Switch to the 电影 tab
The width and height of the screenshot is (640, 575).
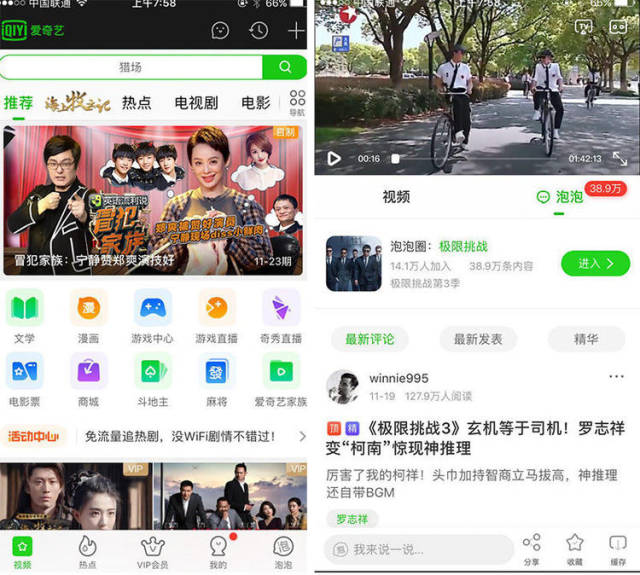point(256,102)
